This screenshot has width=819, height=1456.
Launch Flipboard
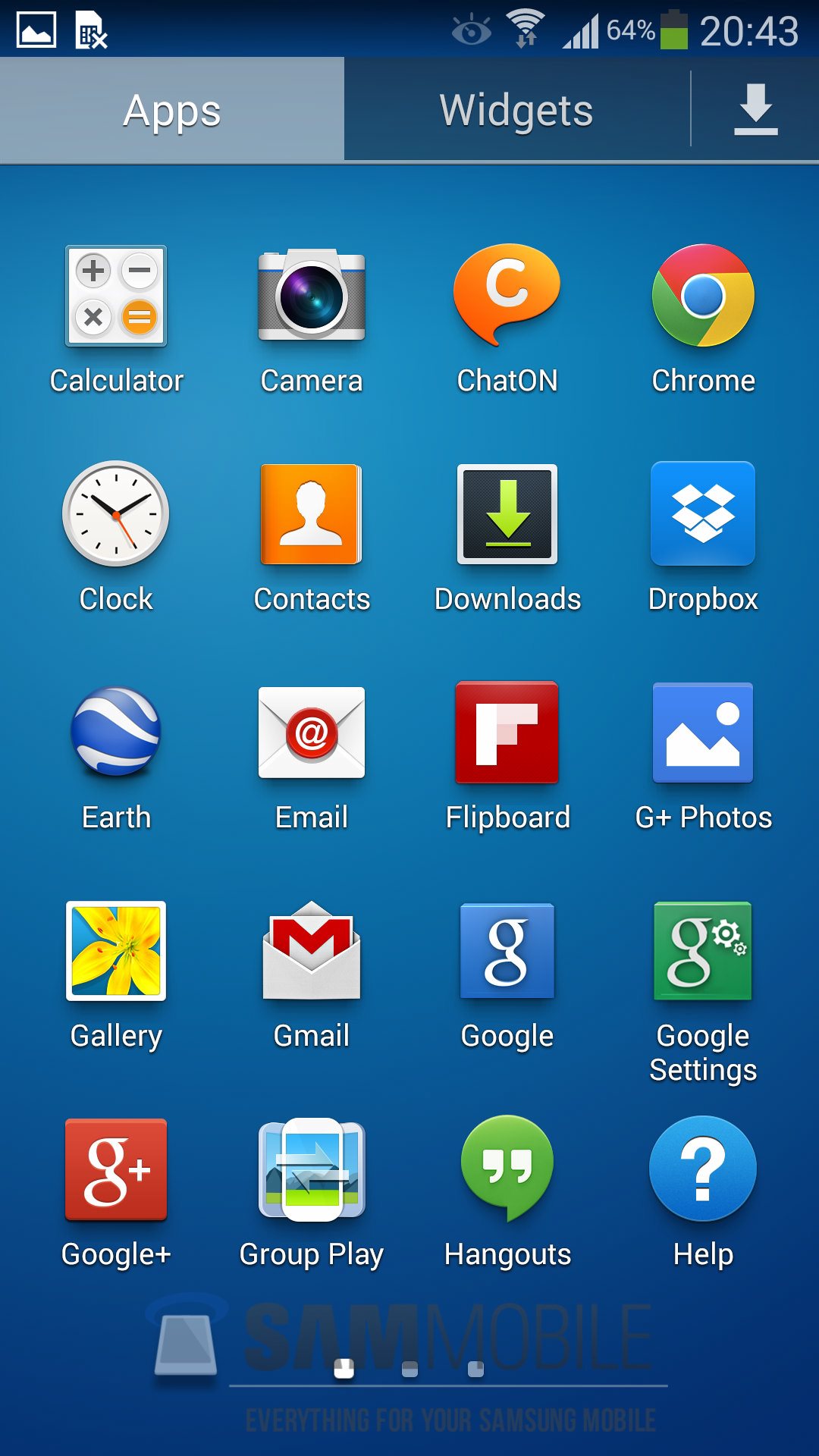coord(507,733)
